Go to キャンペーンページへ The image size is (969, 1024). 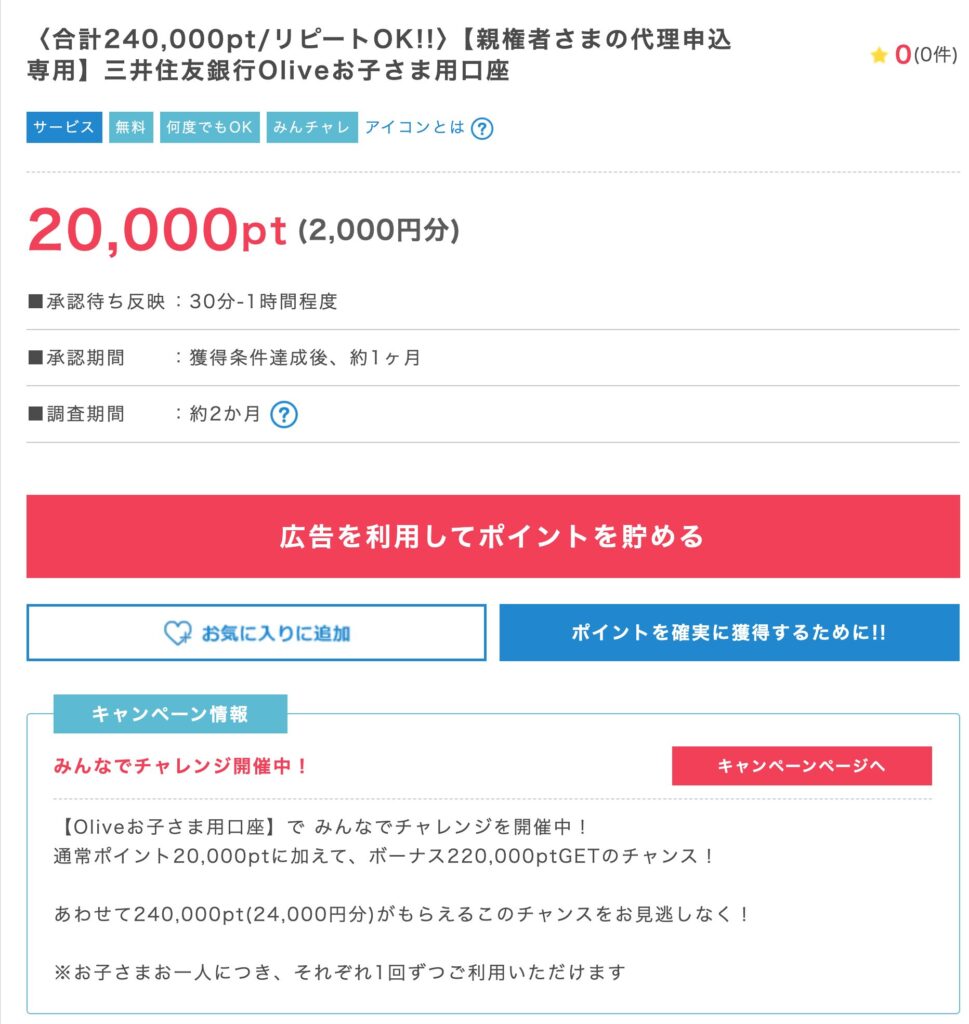801,766
